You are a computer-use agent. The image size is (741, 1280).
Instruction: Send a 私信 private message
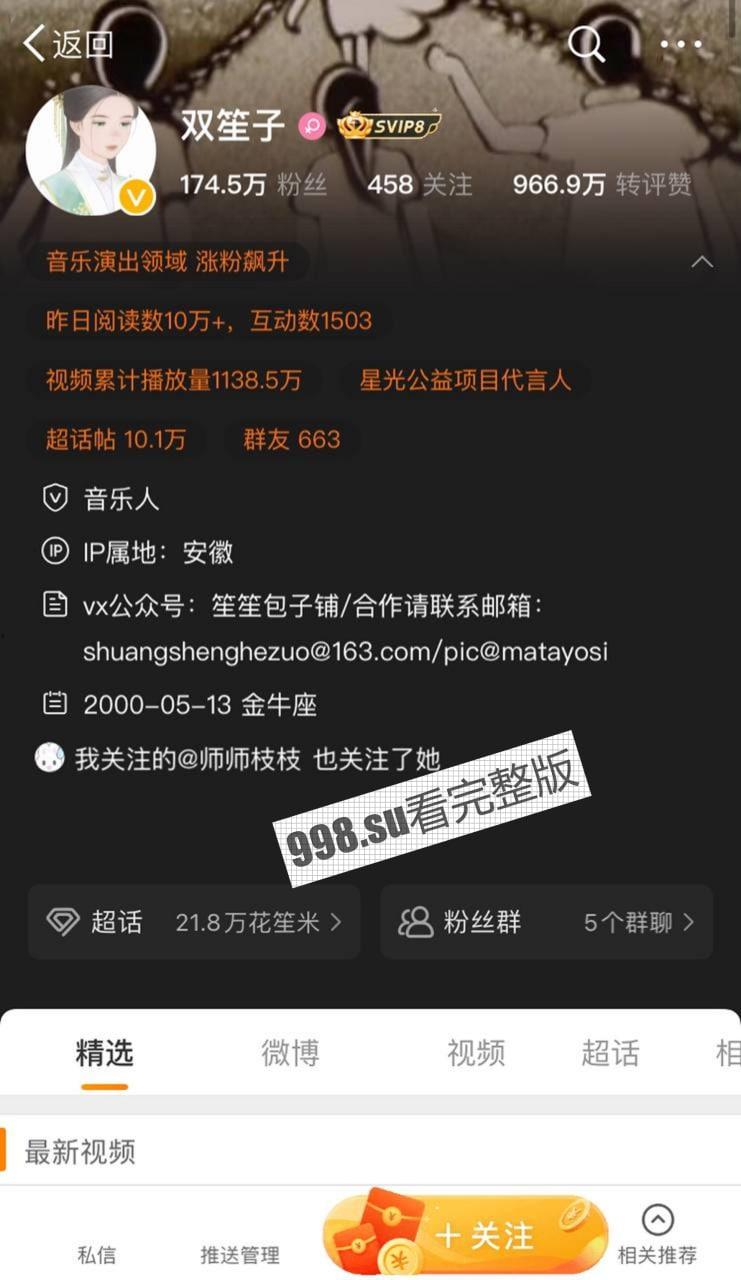(97, 1254)
